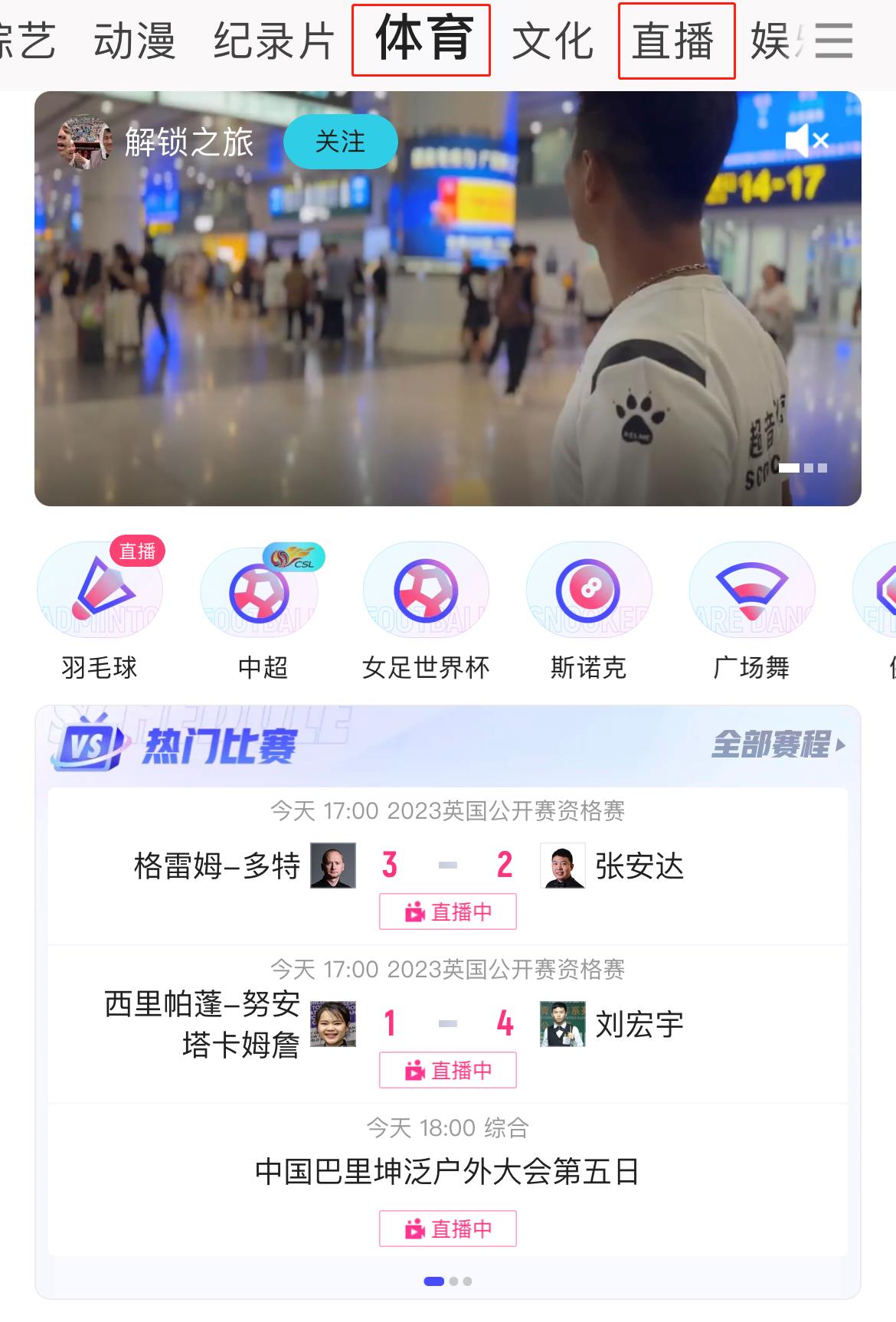Viewport: 896px width, 1322px height.
Task: Watch live 格雷姆-多特 vs 张安达 match
Action: point(448,911)
